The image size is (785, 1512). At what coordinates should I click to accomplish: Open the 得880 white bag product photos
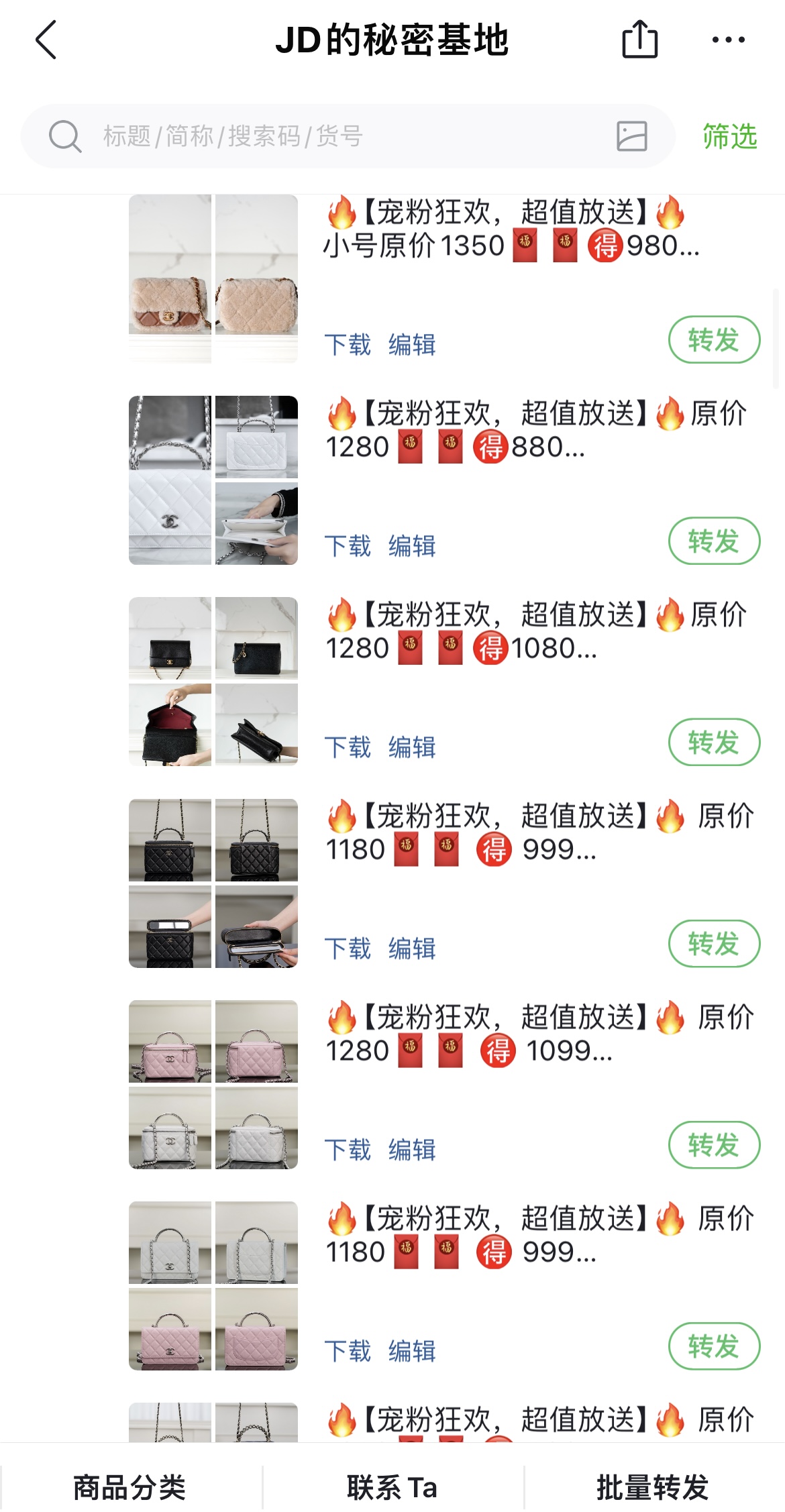[213, 480]
